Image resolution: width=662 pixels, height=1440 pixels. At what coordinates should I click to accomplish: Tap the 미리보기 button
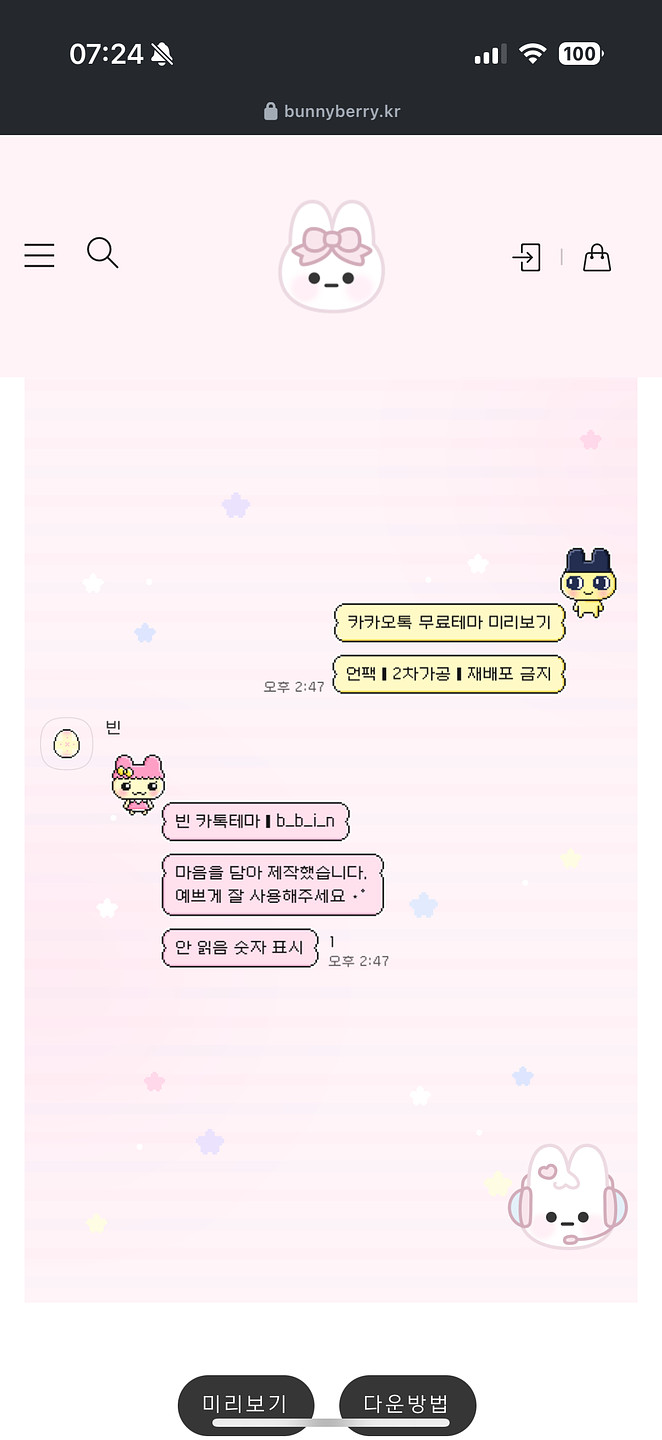(246, 1403)
